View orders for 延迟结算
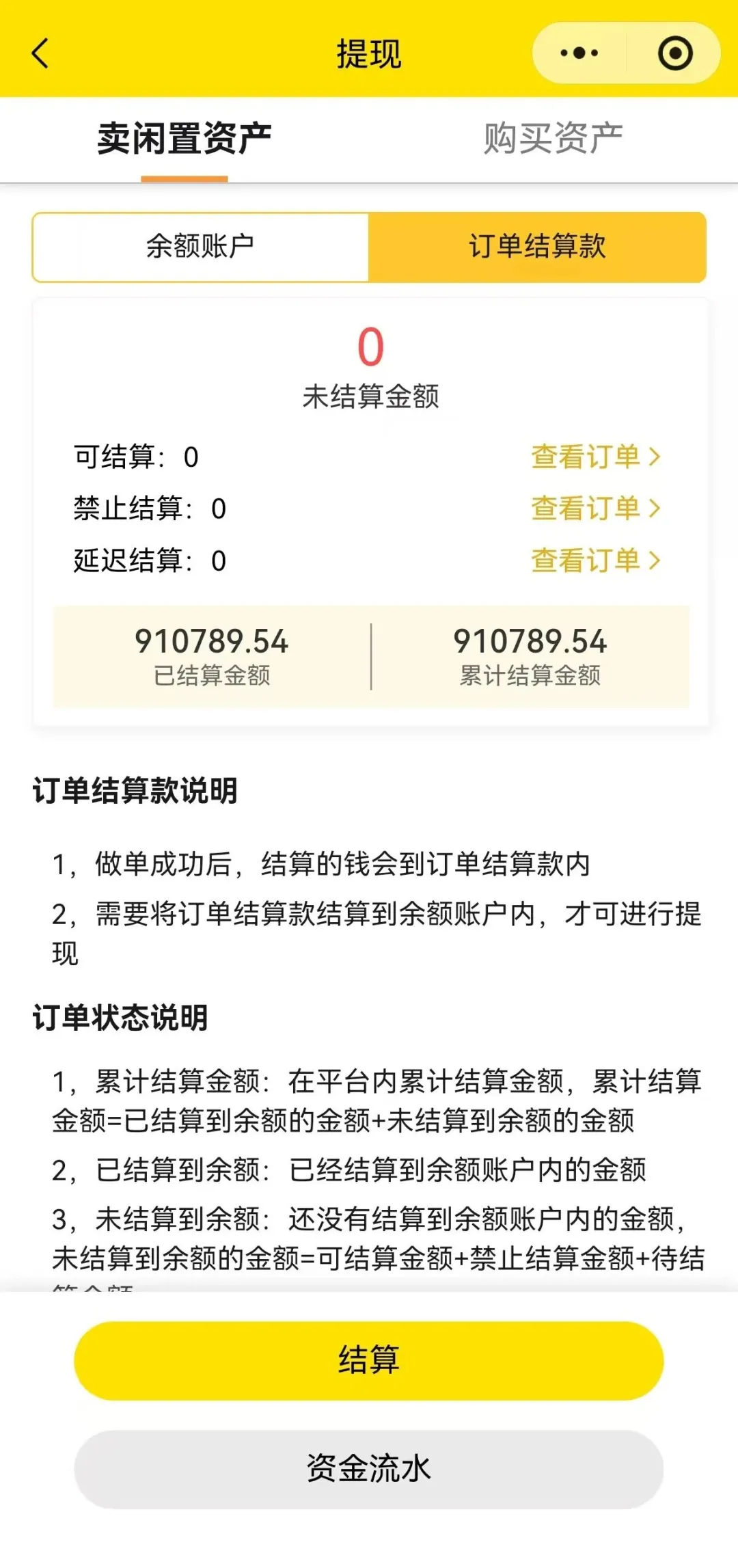 pos(595,560)
